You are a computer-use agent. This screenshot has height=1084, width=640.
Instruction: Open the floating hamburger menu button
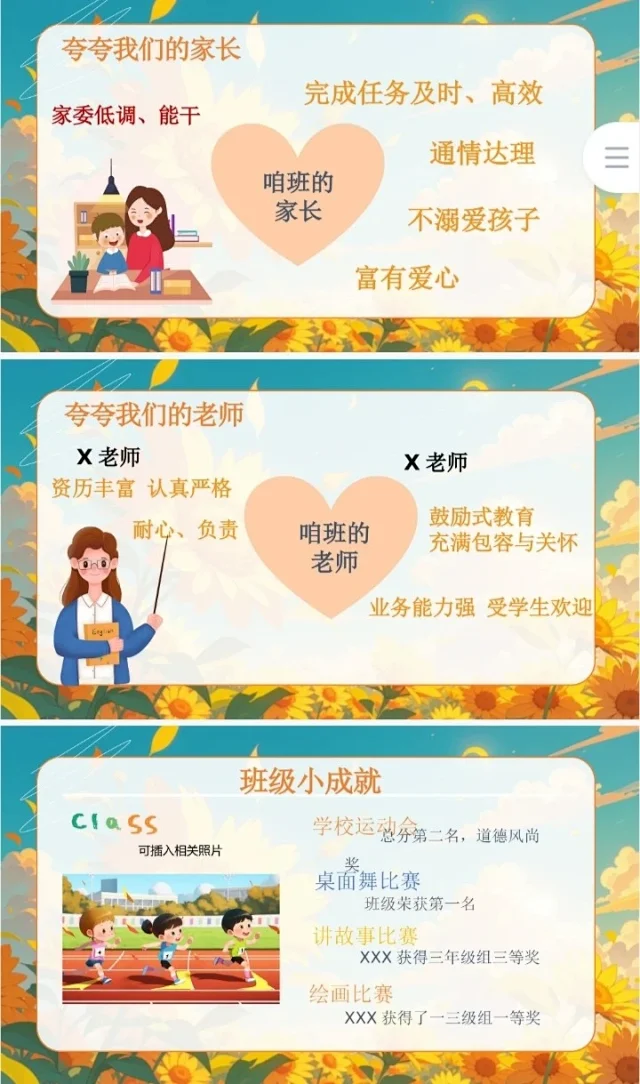point(616,158)
